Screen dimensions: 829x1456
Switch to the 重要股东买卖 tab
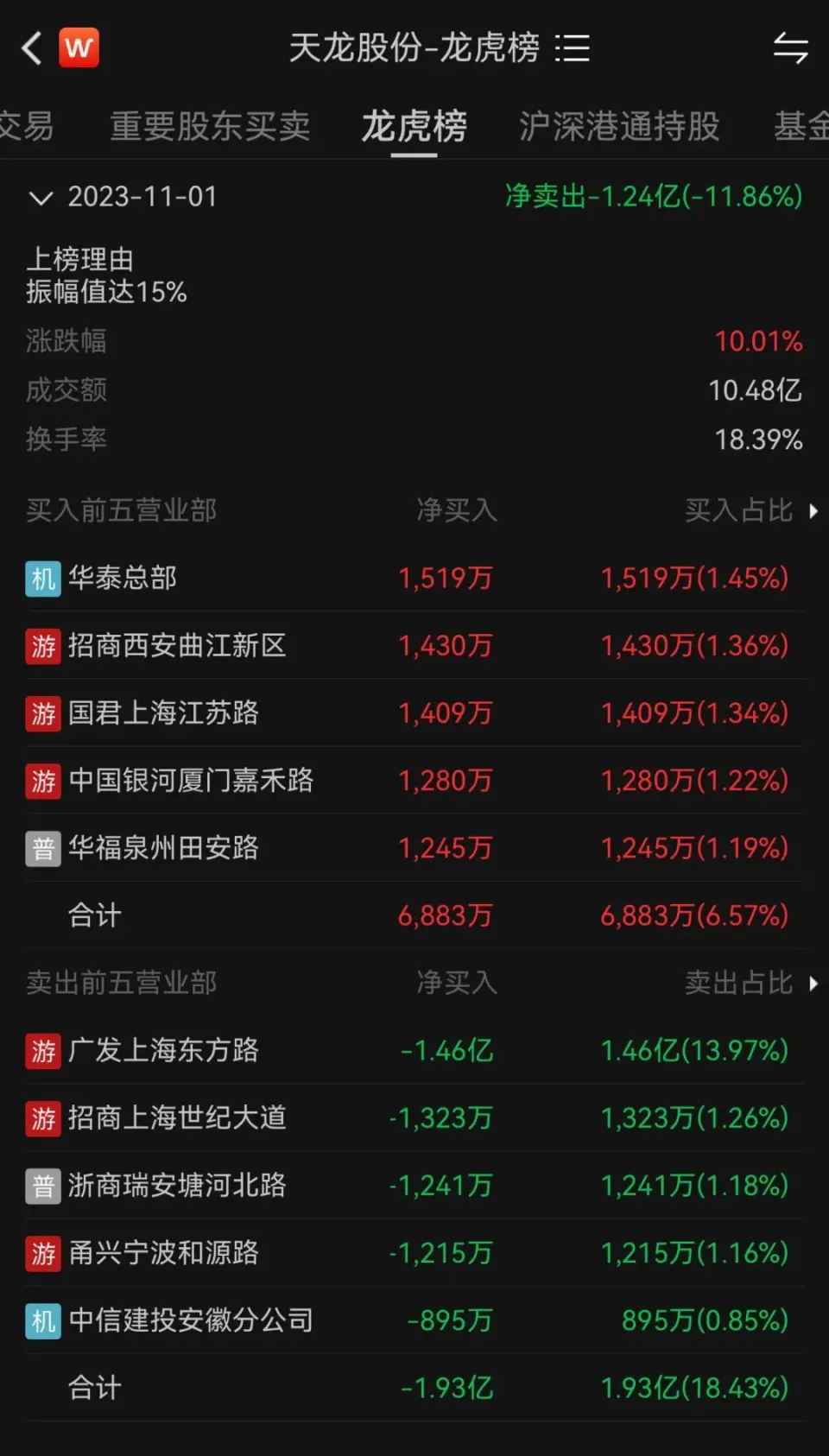(x=210, y=126)
